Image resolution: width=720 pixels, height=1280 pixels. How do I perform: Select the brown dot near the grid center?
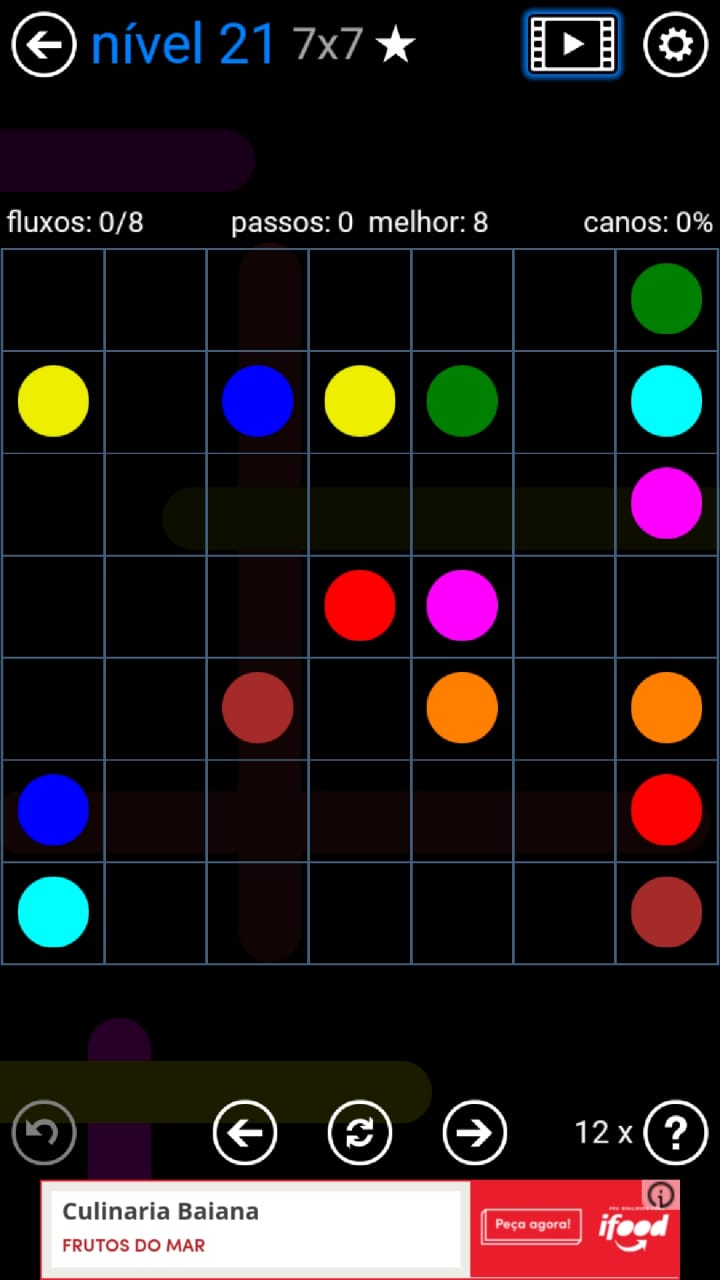257,708
